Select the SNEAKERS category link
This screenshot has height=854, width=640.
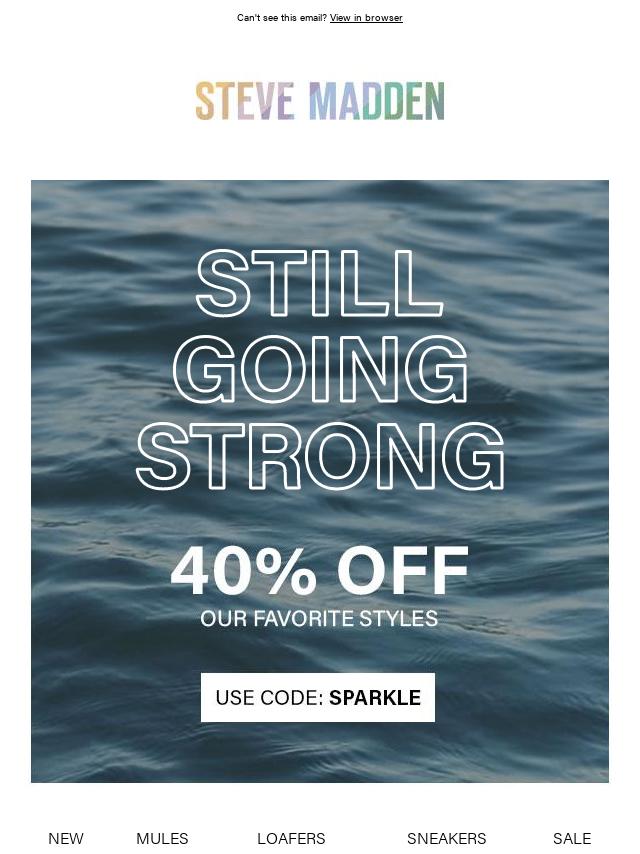tap(446, 838)
